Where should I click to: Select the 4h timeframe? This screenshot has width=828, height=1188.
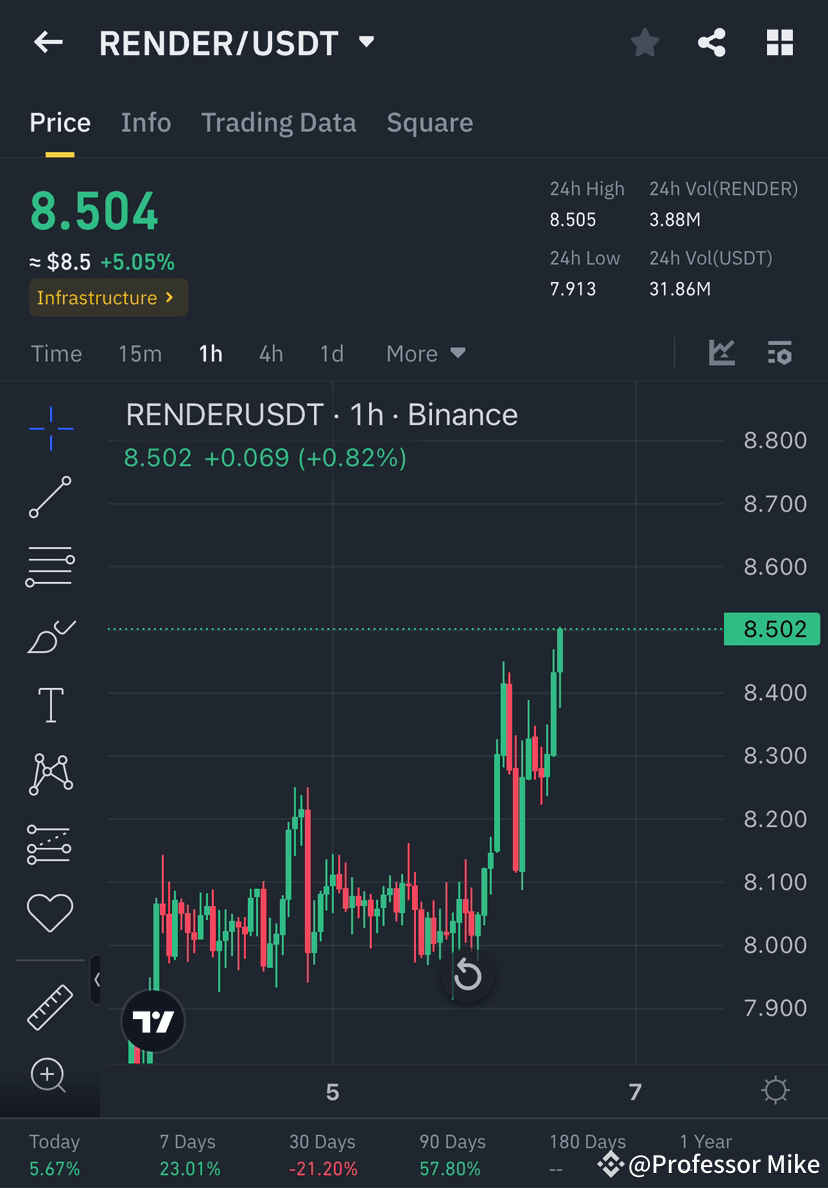coord(270,353)
